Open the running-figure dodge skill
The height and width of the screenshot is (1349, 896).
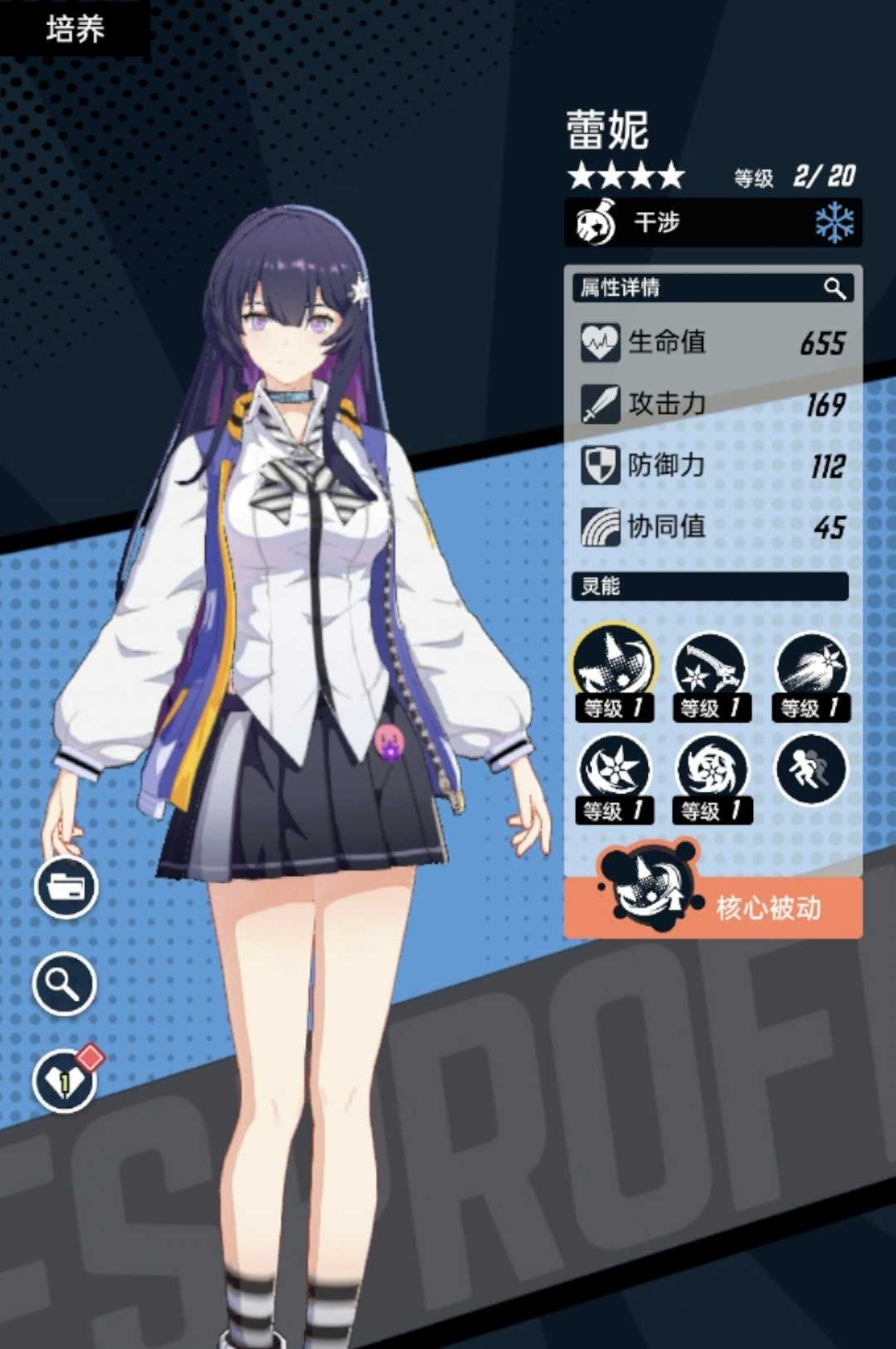coord(810,767)
